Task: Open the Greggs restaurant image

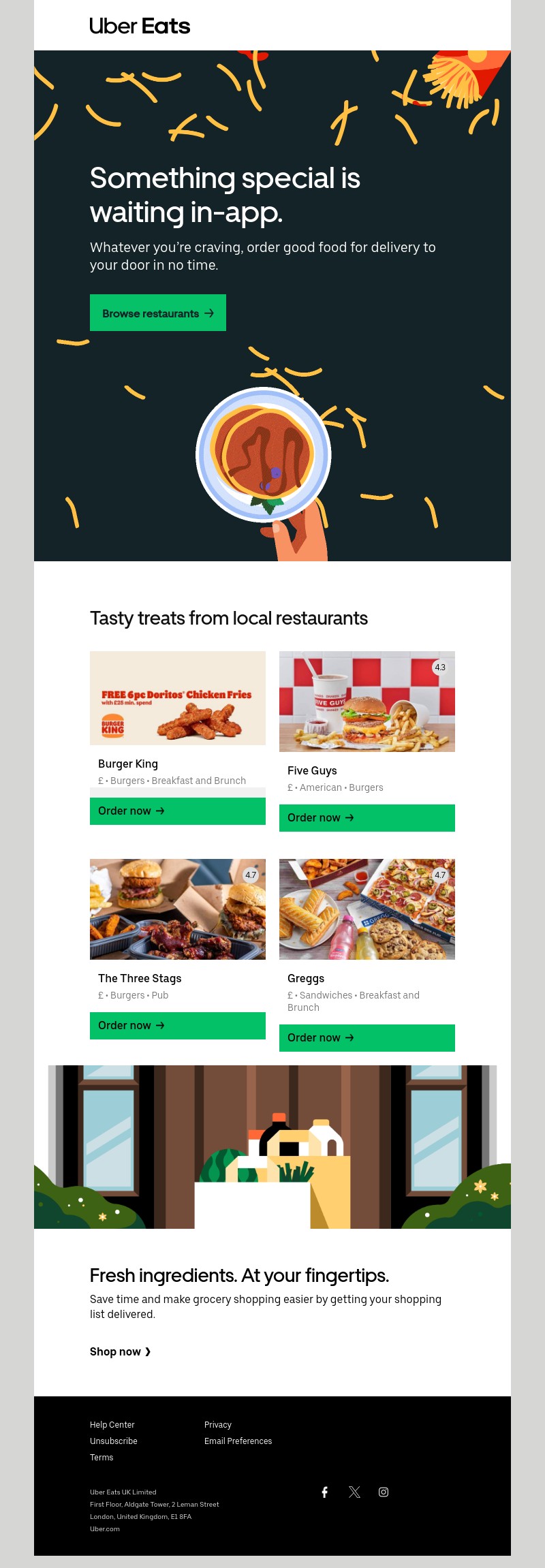Action: click(x=367, y=909)
